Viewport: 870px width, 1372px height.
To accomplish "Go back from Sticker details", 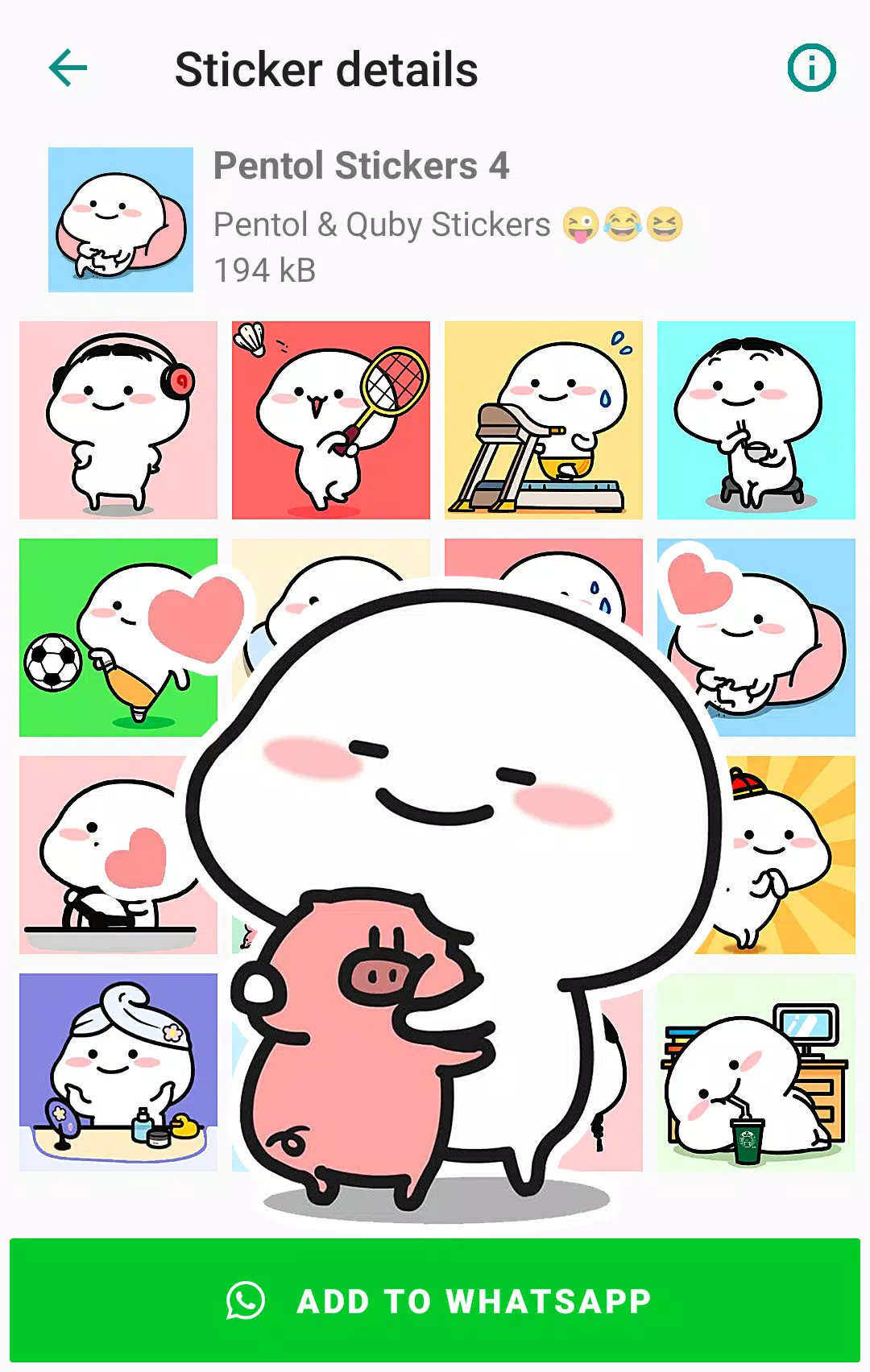I will click(x=68, y=68).
